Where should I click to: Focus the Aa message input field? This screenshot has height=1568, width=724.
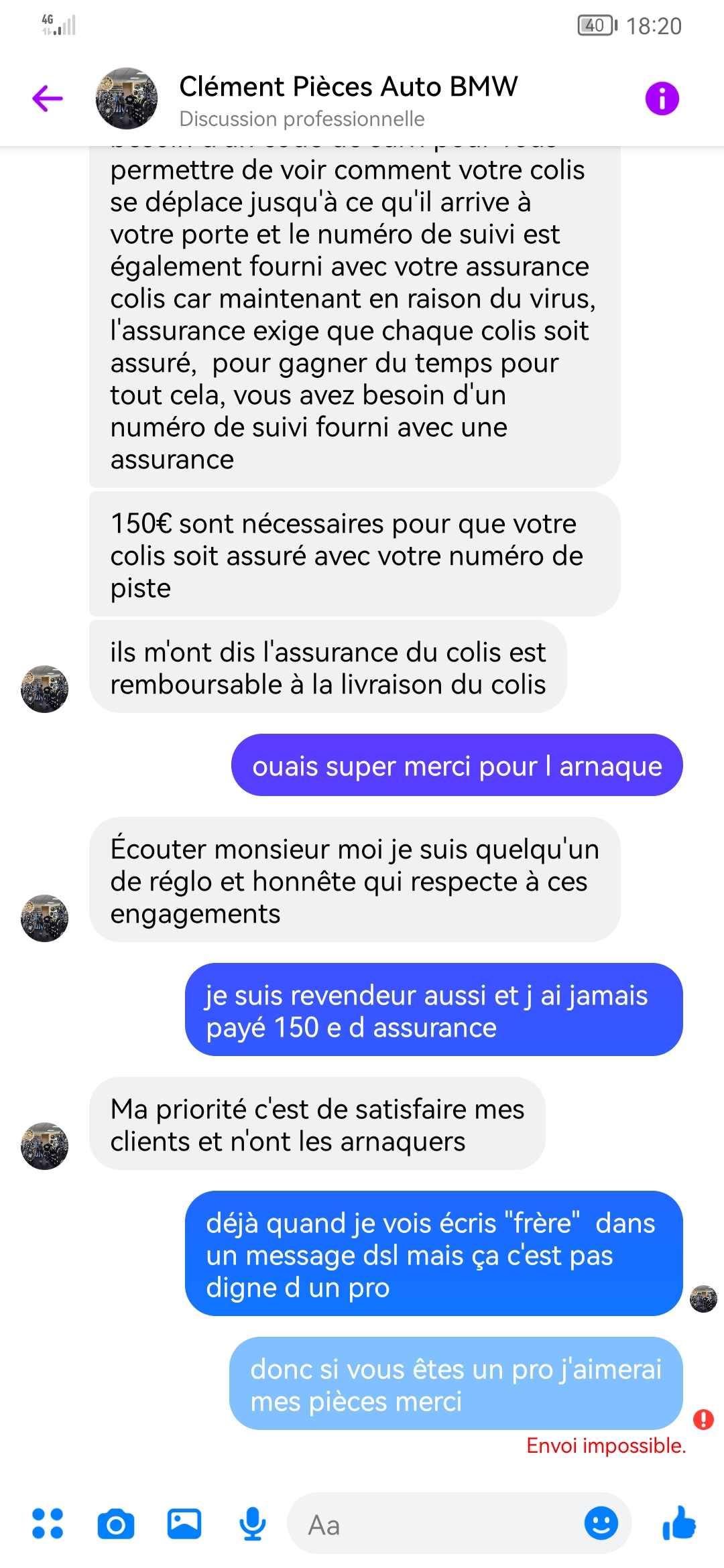click(436, 1525)
